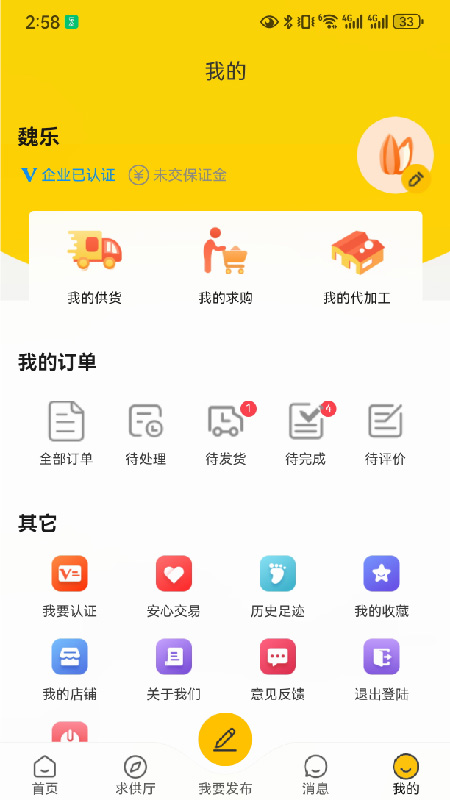Open 我的供货

click(95, 267)
